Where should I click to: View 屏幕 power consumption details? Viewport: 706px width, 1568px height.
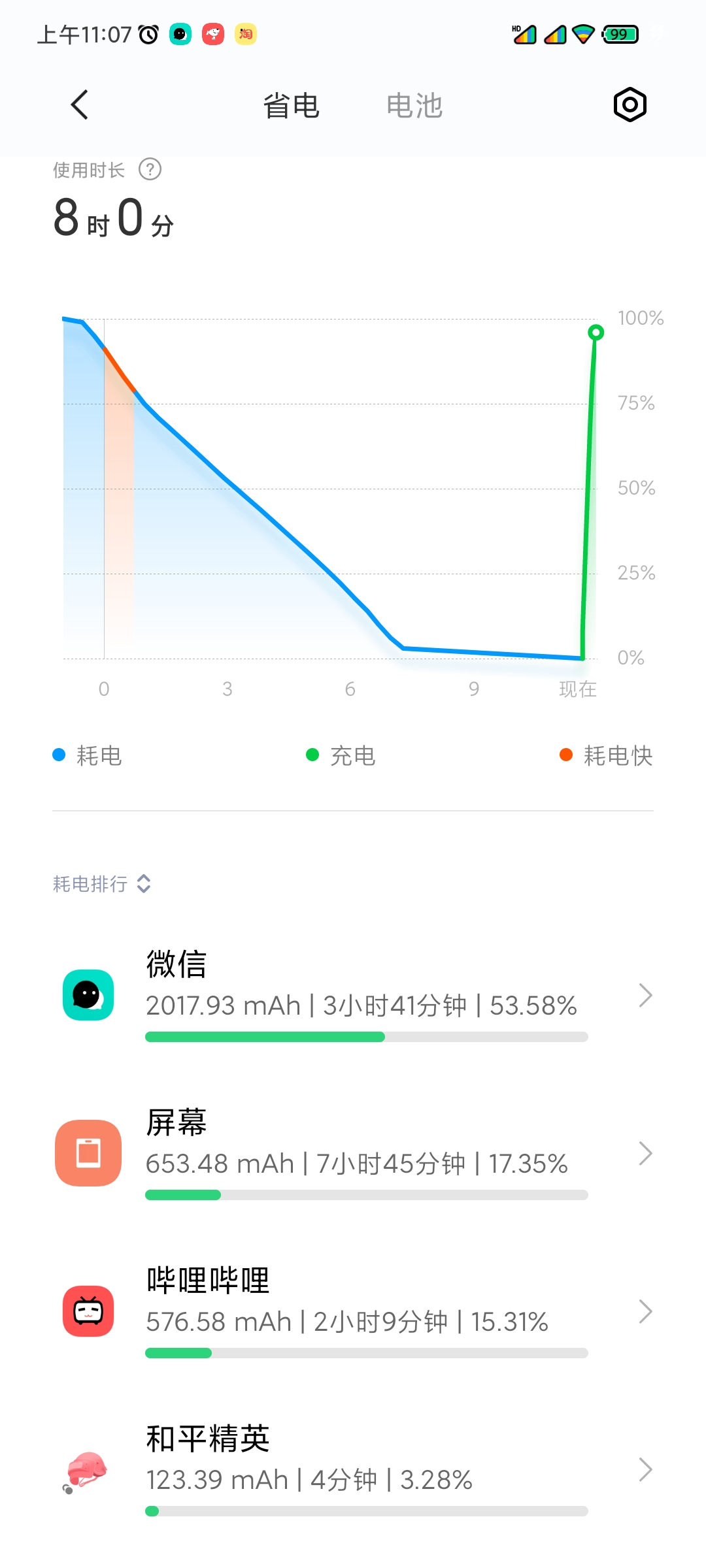[353, 1153]
